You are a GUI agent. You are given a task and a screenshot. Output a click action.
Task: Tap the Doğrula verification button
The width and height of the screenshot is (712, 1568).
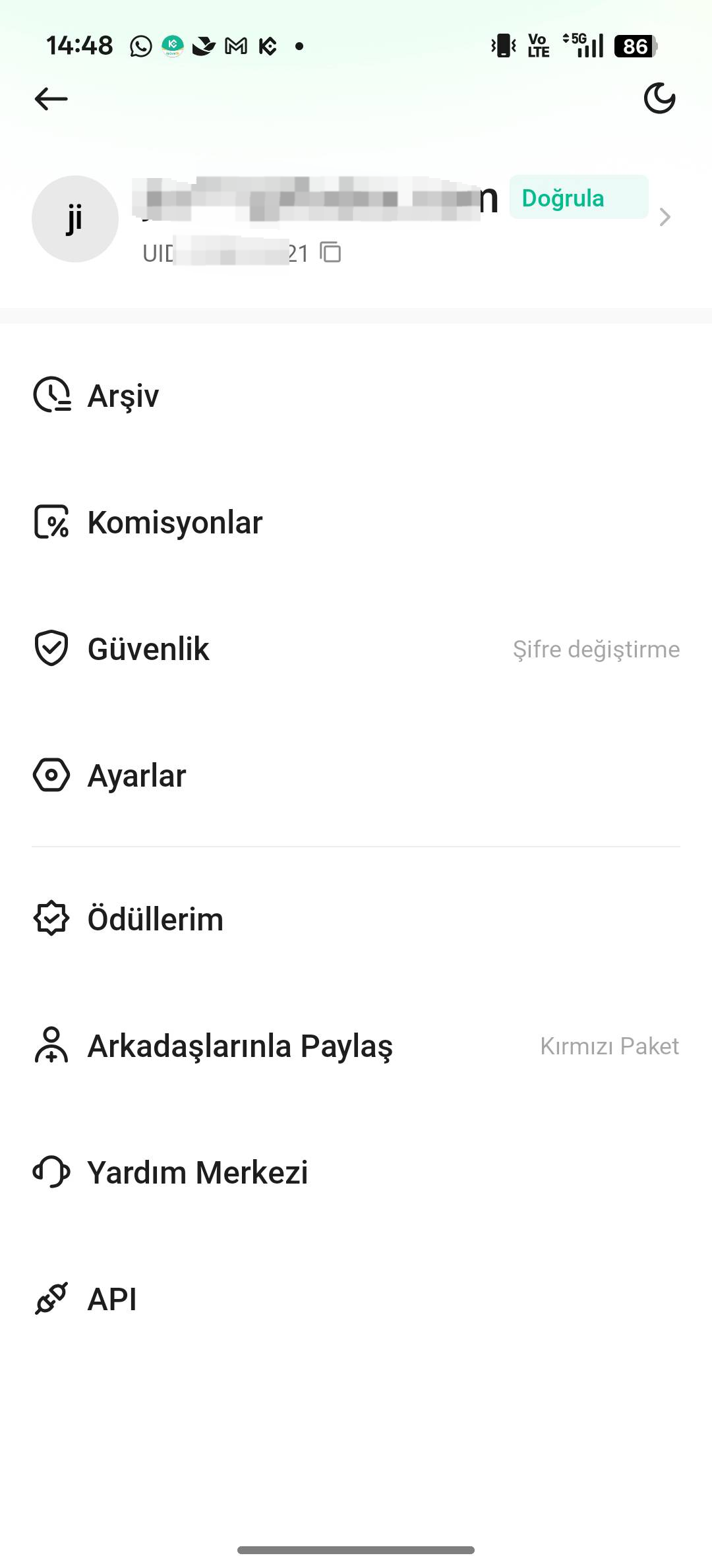tap(578, 197)
